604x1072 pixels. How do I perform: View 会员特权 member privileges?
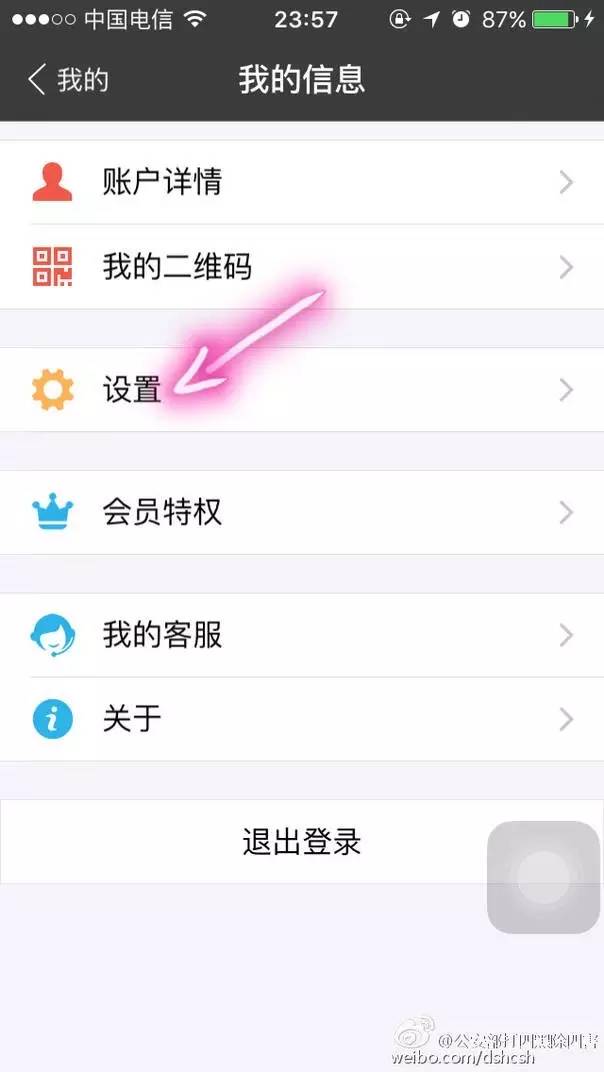(x=300, y=513)
